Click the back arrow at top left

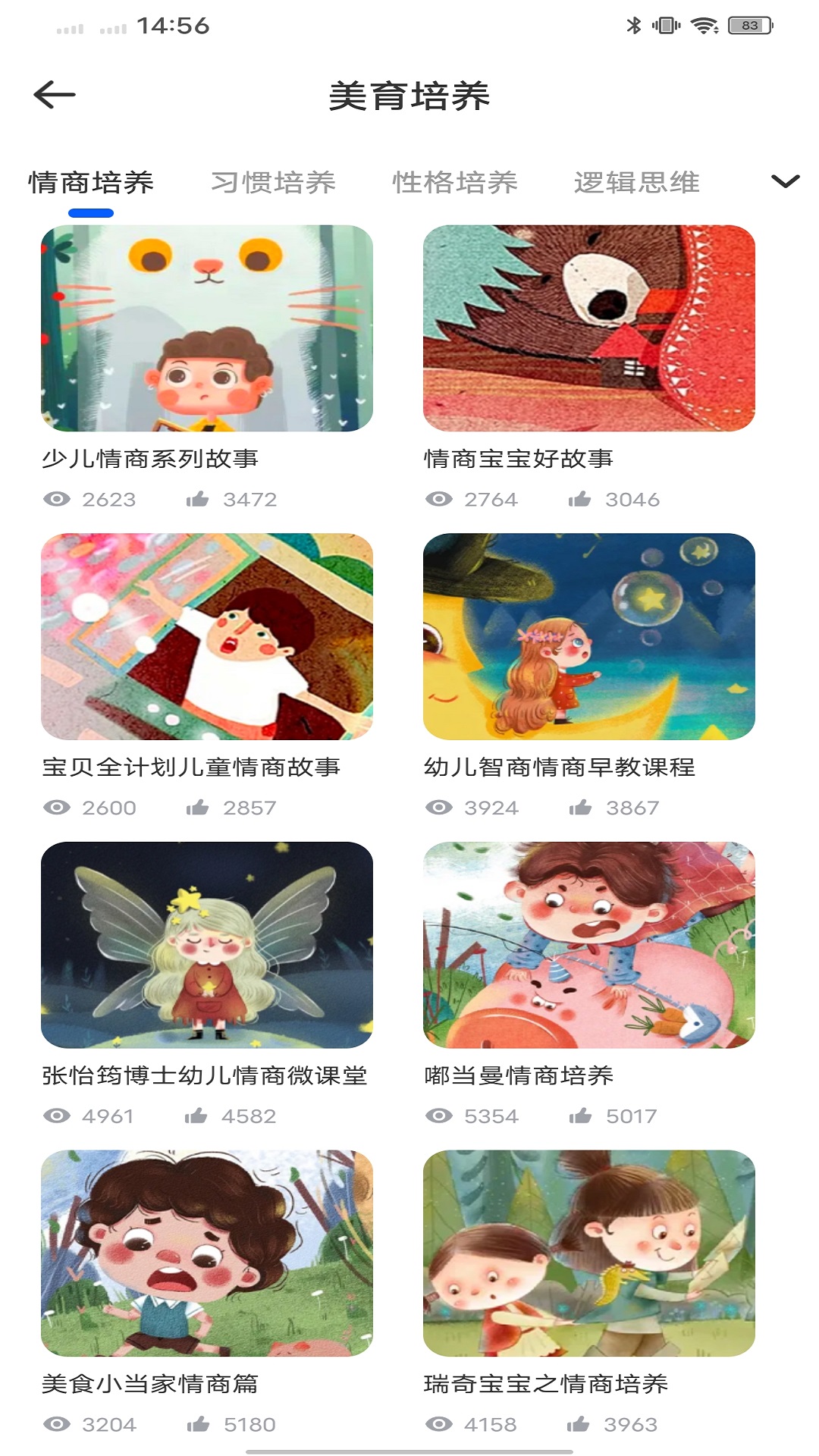(53, 95)
